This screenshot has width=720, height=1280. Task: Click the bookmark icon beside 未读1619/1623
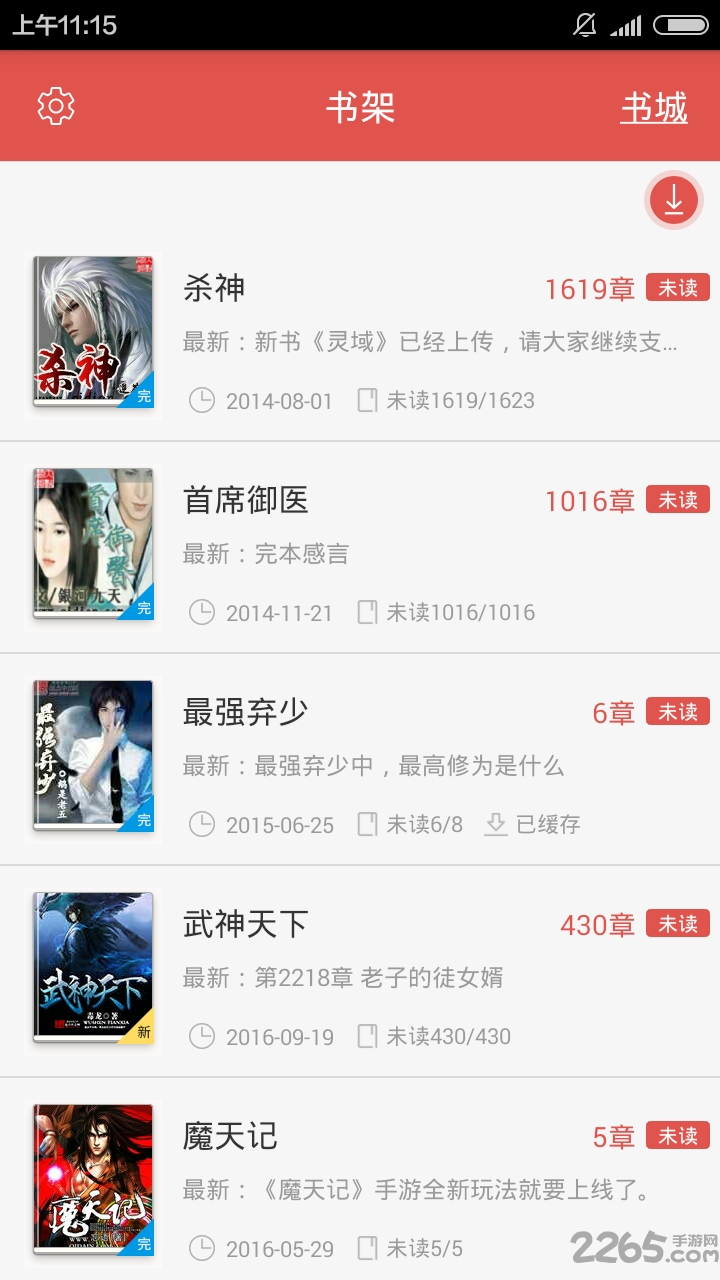pos(368,399)
